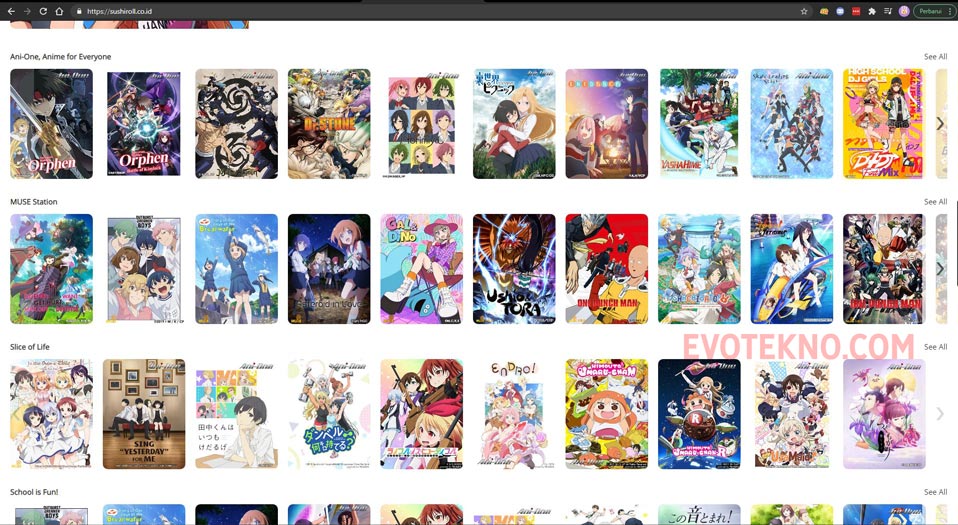This screenshot has width=958, height=525.
Task: Show next titles in Ani-One row
Action: [940, 124]
